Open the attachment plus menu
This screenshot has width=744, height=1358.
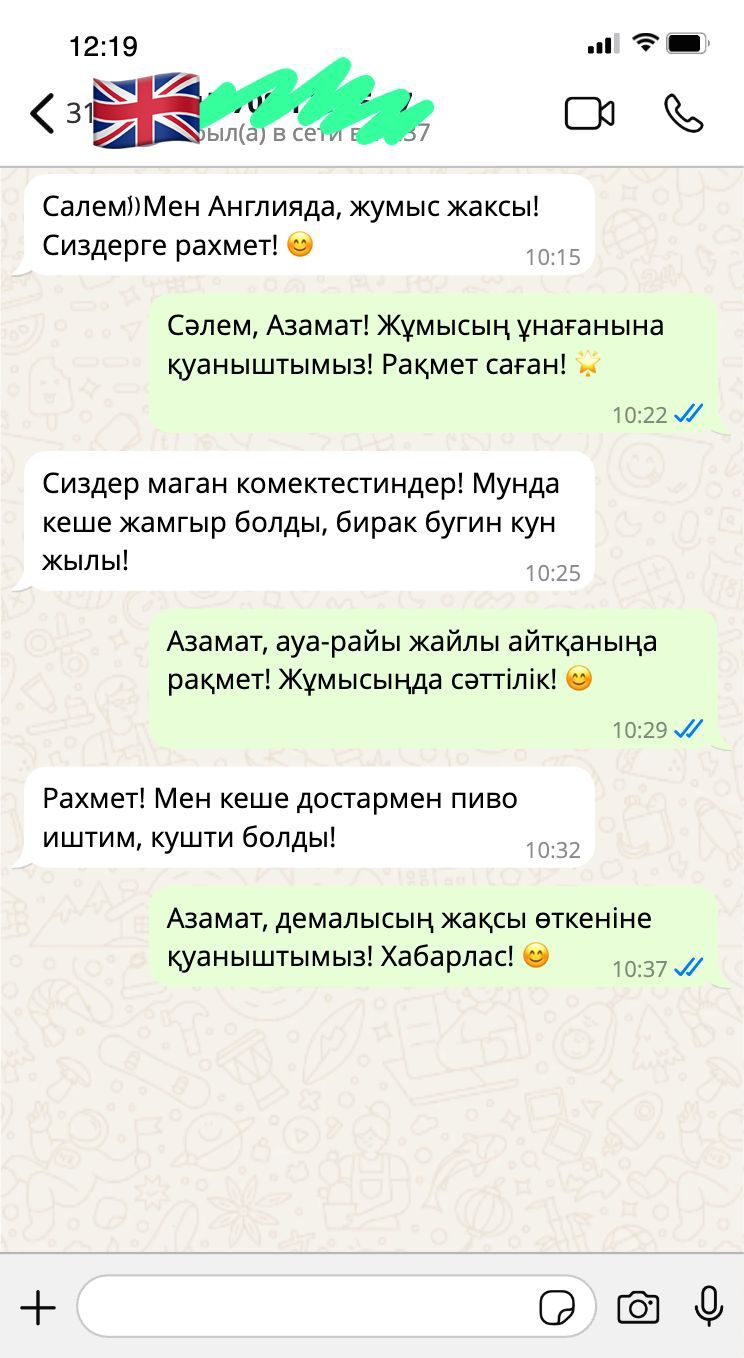coord(38,1307)
